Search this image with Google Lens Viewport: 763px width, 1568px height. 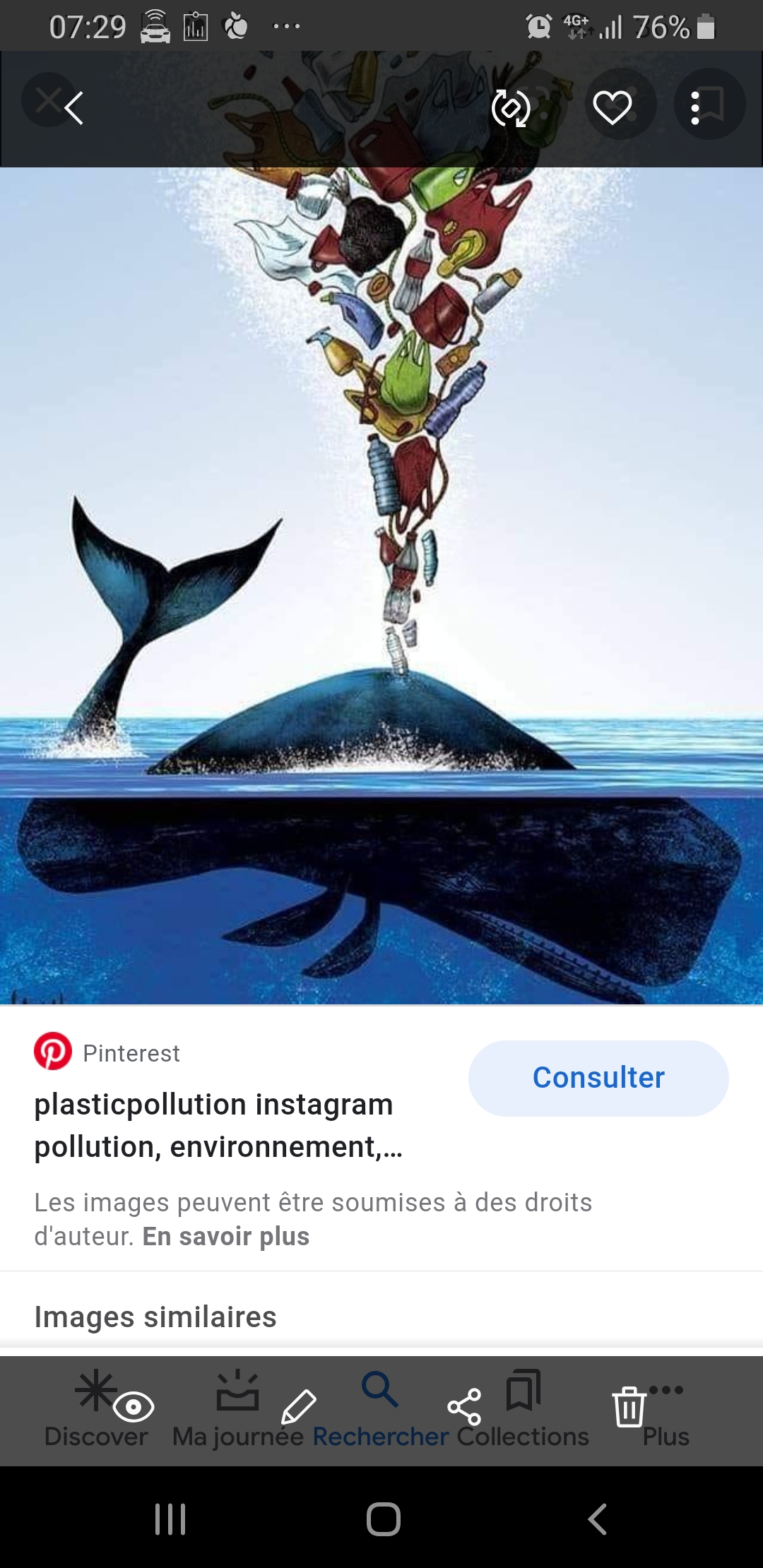click(511, 108)
